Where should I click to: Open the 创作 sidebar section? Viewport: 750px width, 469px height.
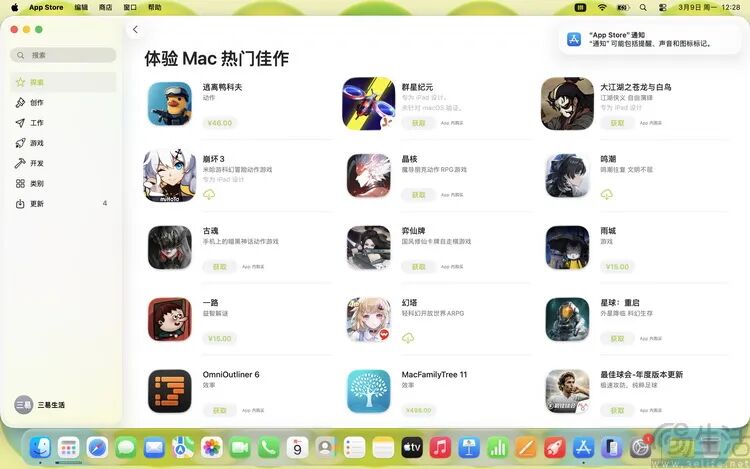(x=36, y=103)
